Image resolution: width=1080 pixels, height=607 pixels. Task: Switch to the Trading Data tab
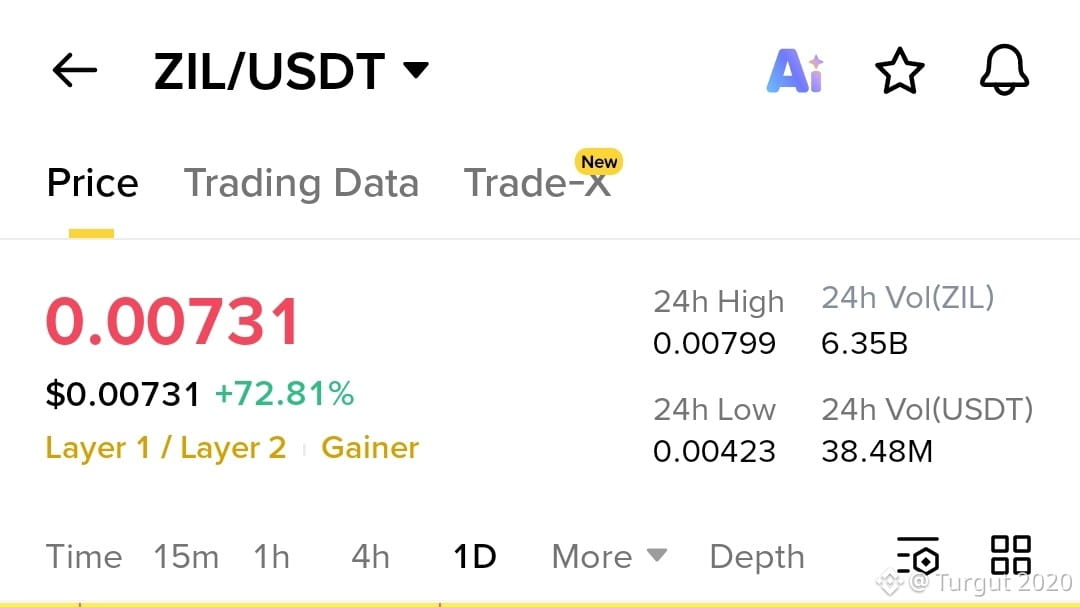(301, 183)
